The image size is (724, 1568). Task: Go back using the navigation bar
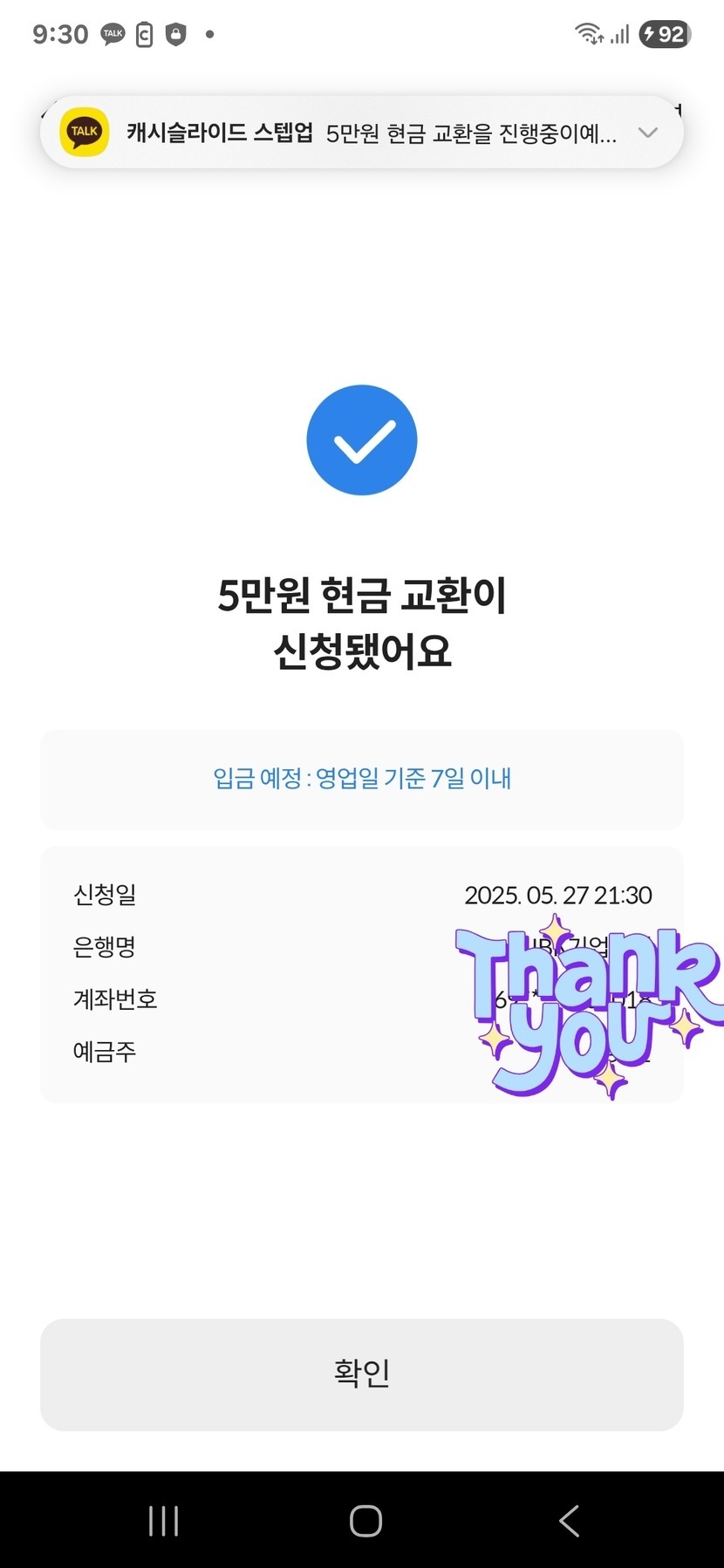(569, 1521)
